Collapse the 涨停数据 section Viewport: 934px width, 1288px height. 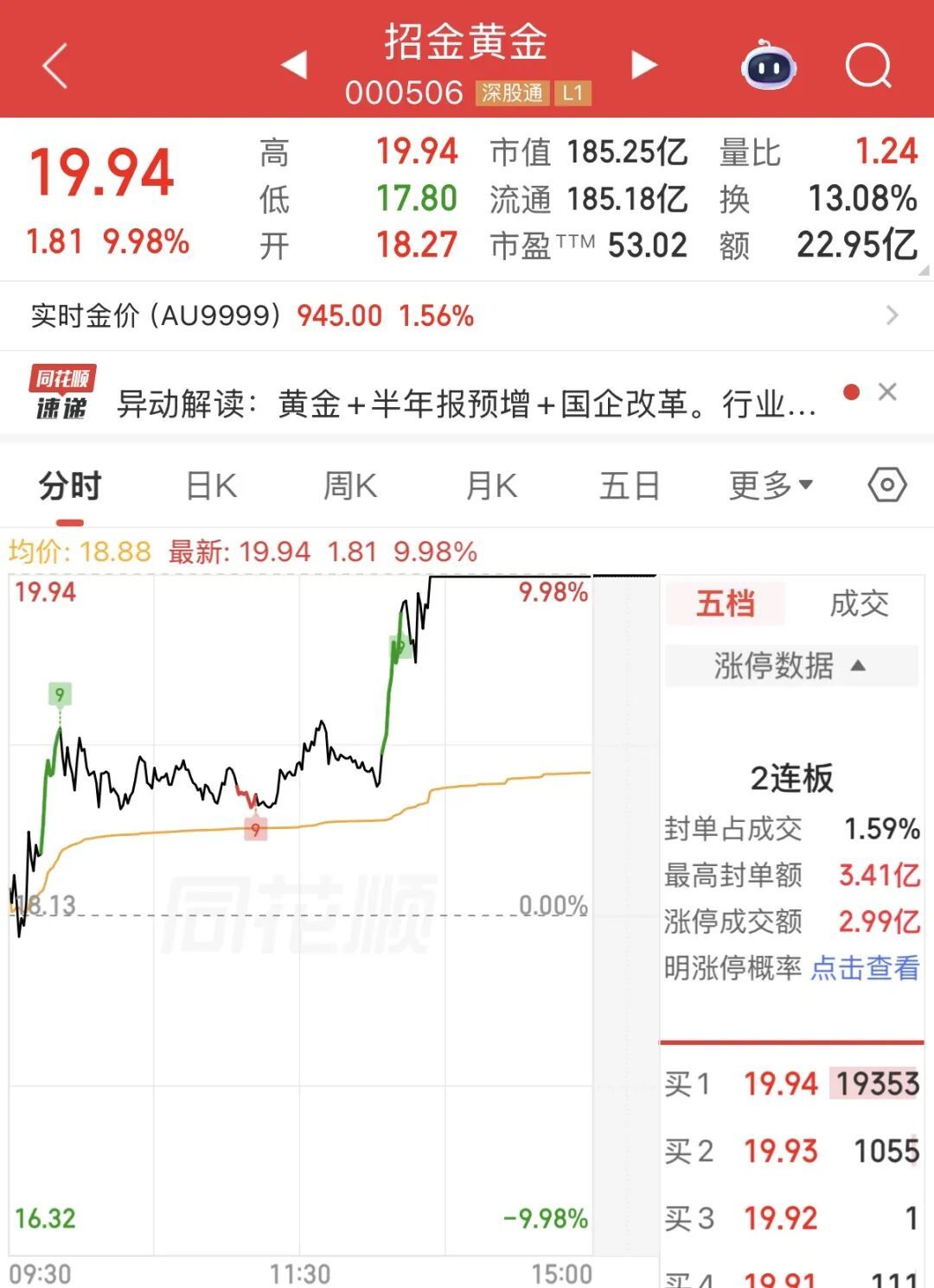coord(791,666)
